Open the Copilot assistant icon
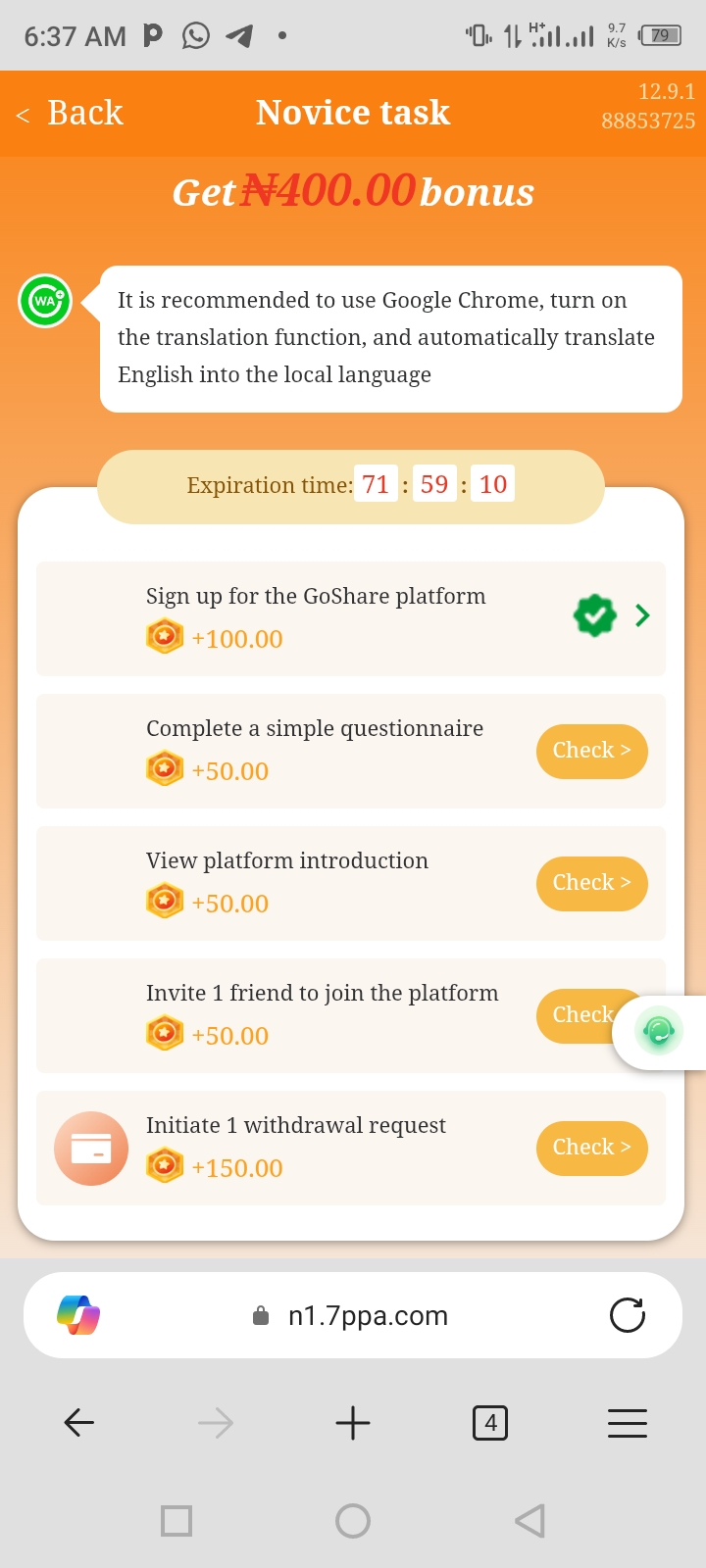Screen dimensions: 706x1568 pyautogui.click(x=78, y=1315)
